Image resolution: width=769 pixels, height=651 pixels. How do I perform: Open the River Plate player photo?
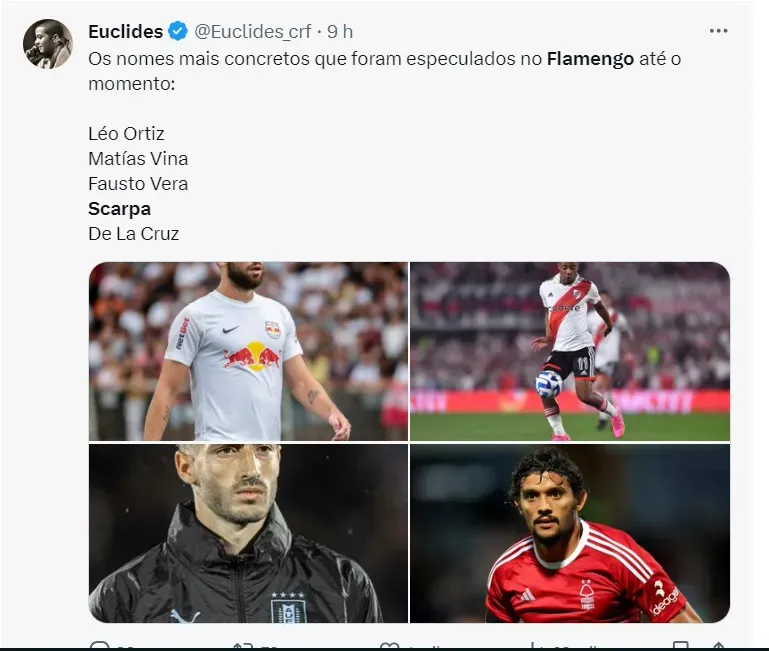[570, 351]
